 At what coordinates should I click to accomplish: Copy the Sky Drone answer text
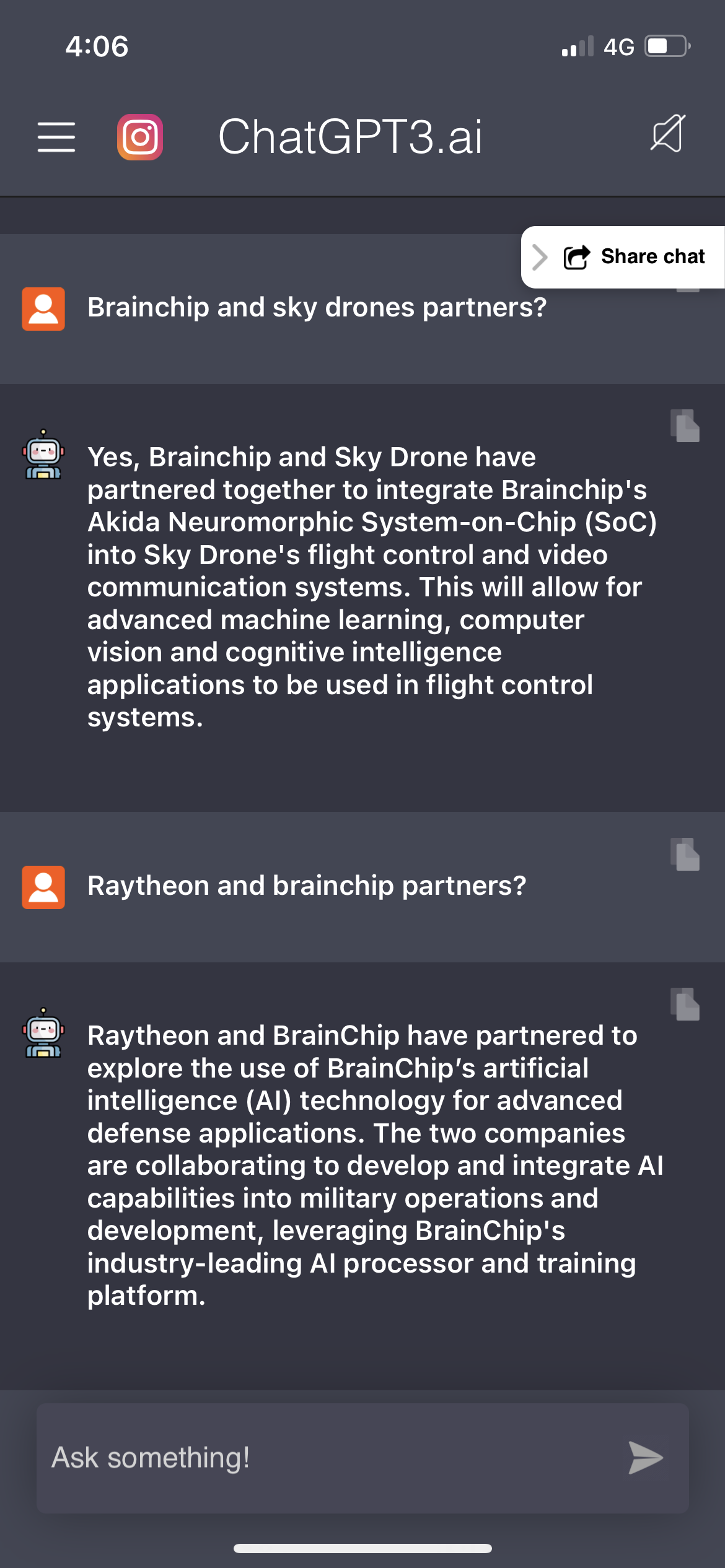tap(685, 425)
